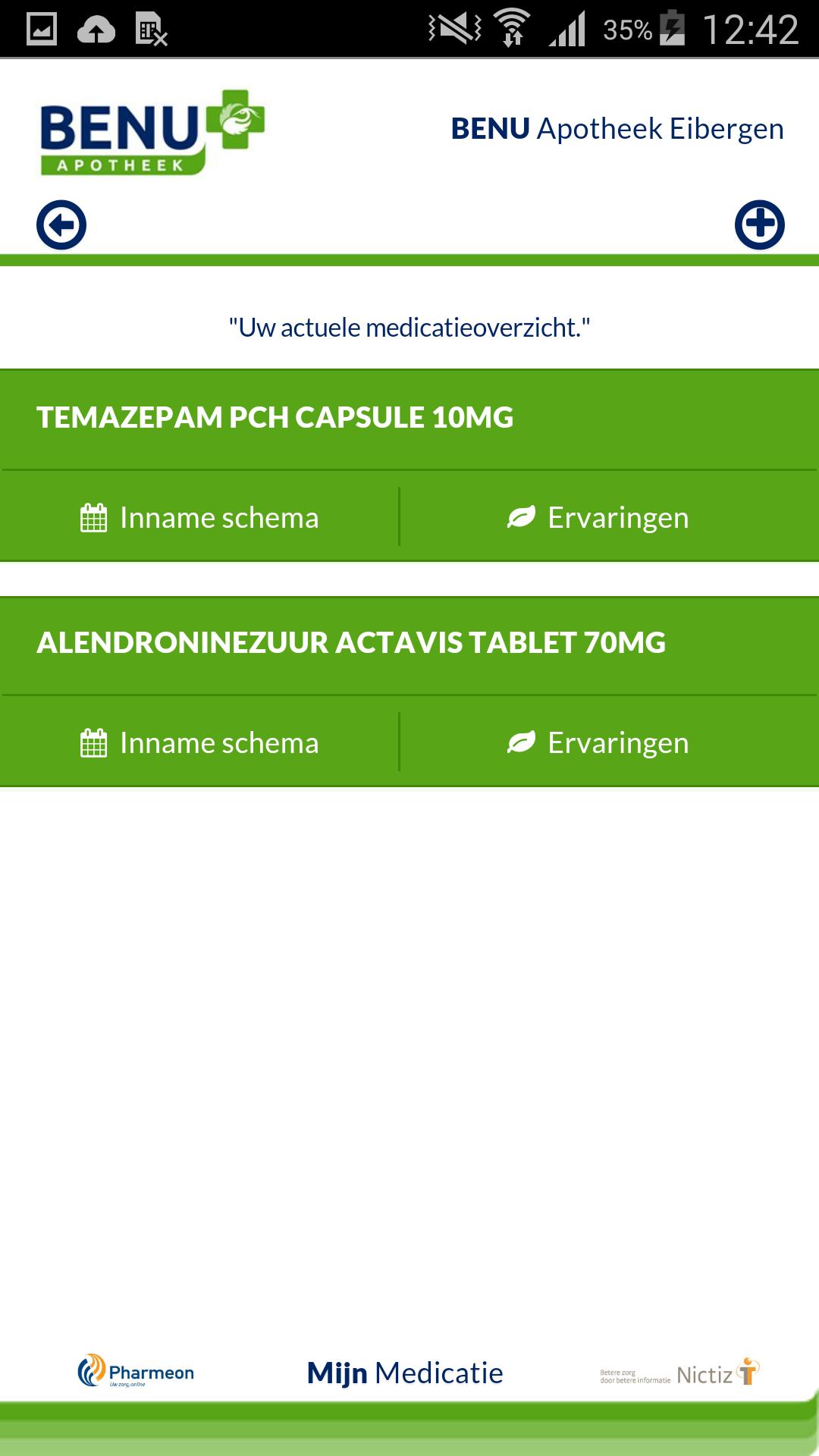Add a medication with the plus icon

click(759, 224)
